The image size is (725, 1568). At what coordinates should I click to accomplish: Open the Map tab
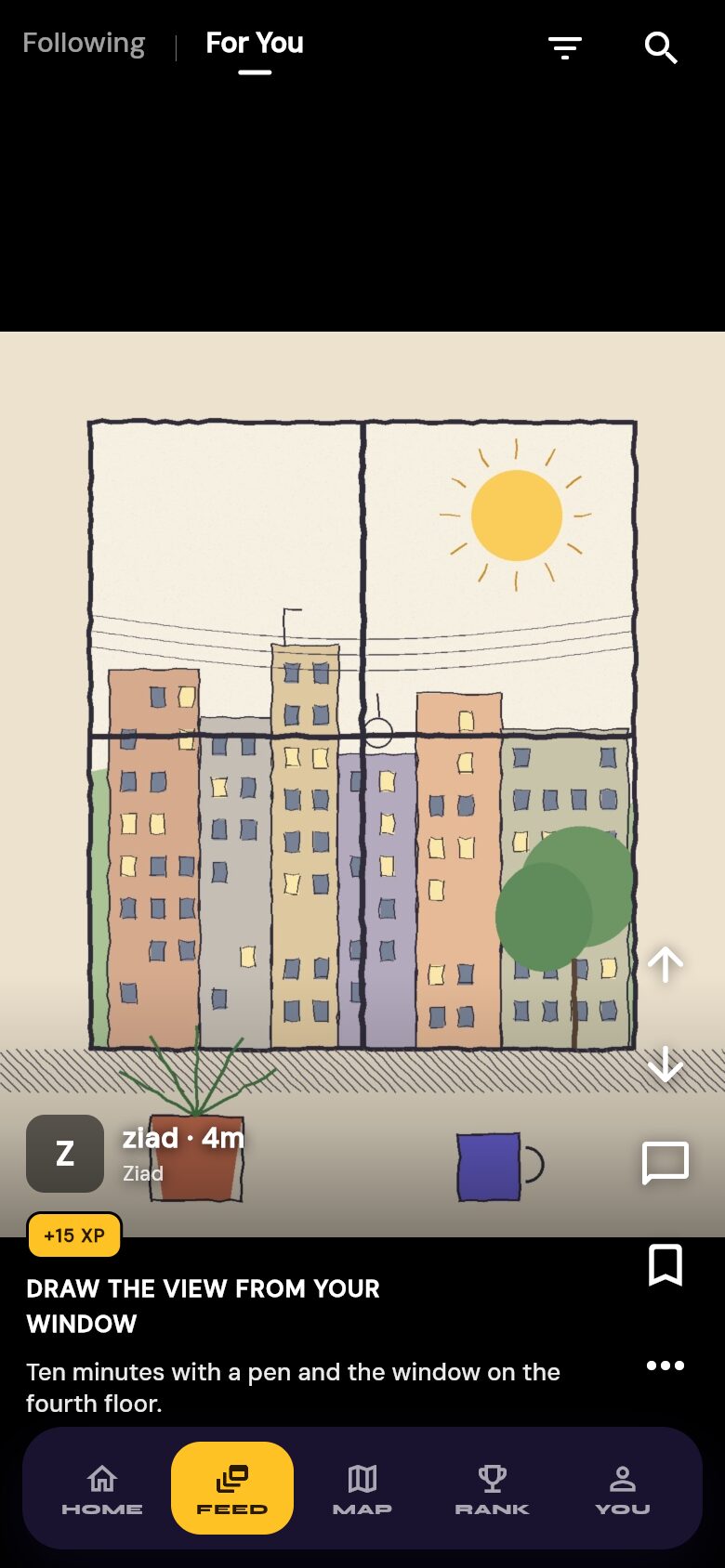(362, 1488)
